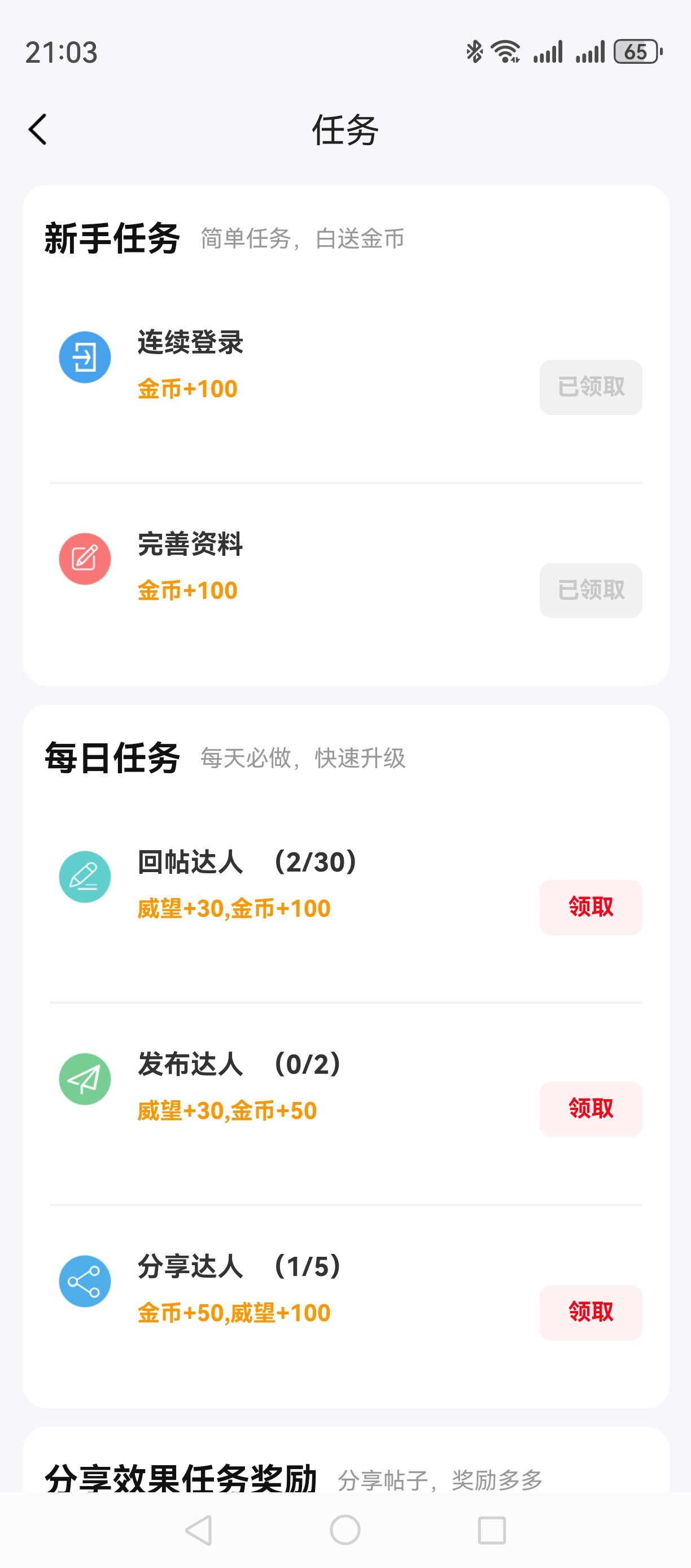The height and width of the screenshot is (1568, 691).
Task: Claim the 回帖达人 reward with 领取
Action: tap(591, 907)
